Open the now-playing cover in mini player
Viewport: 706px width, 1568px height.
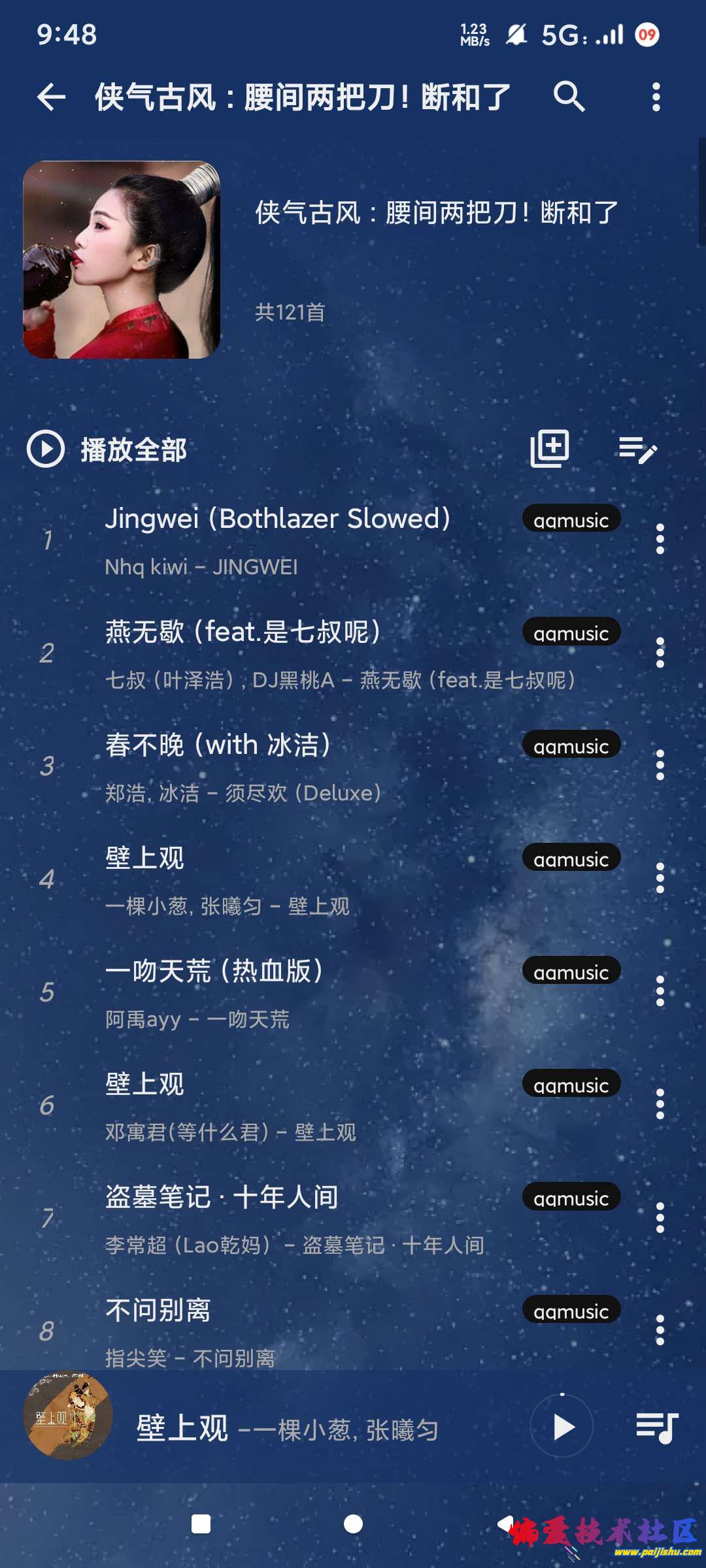click(68, 1416)
